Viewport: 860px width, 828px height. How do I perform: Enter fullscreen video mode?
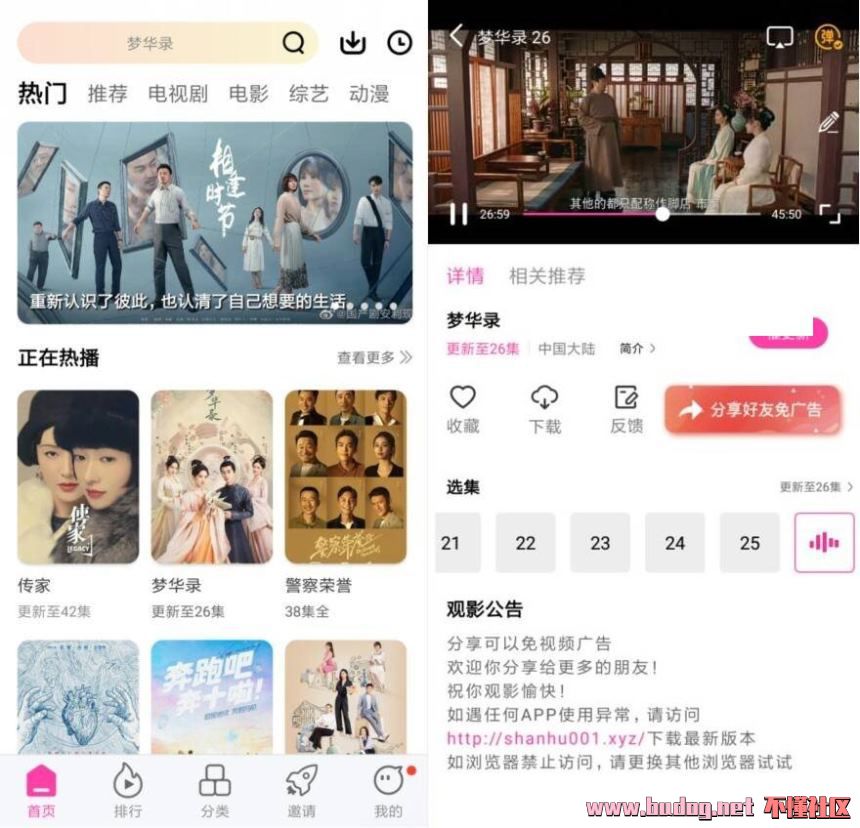click(829, 213)
